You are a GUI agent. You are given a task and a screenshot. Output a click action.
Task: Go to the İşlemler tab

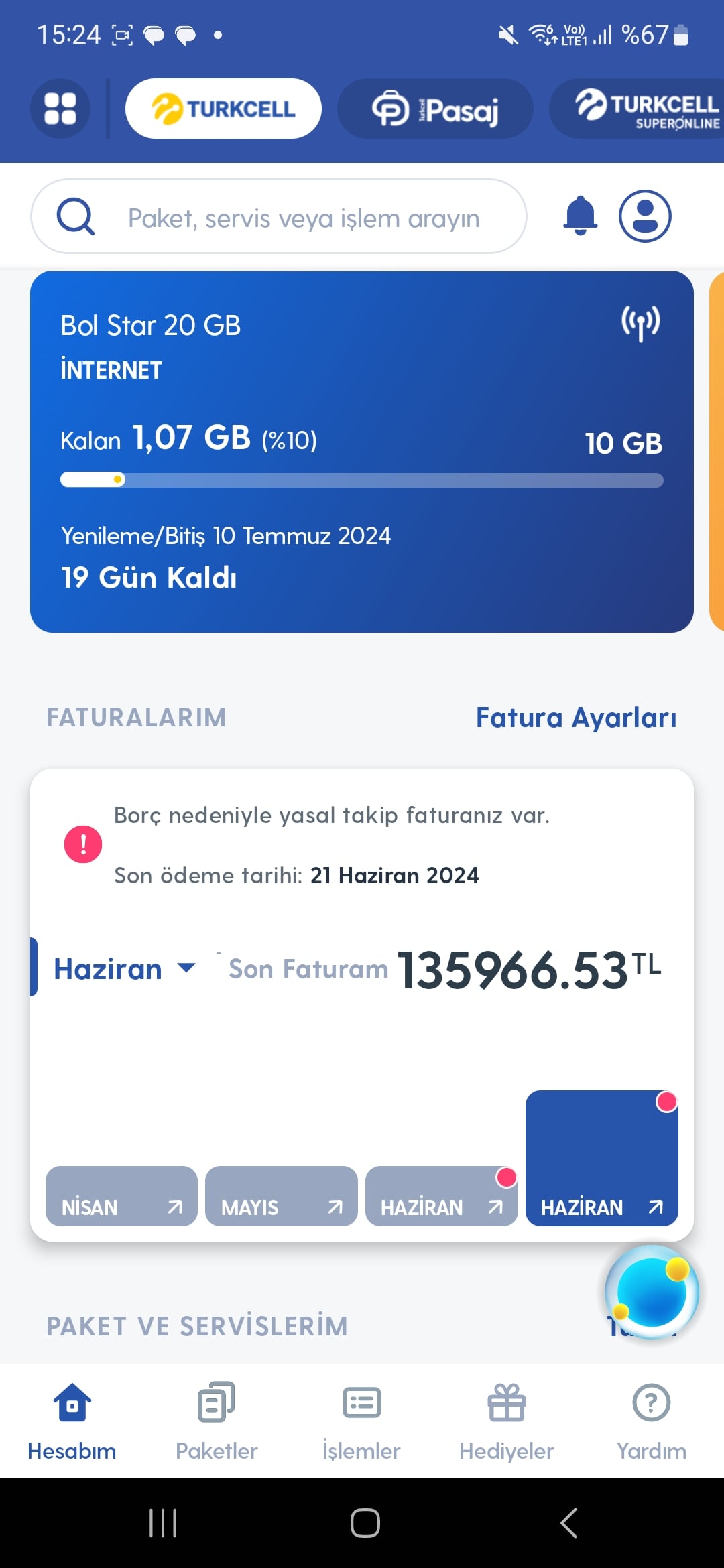(x=361, y=1421)
